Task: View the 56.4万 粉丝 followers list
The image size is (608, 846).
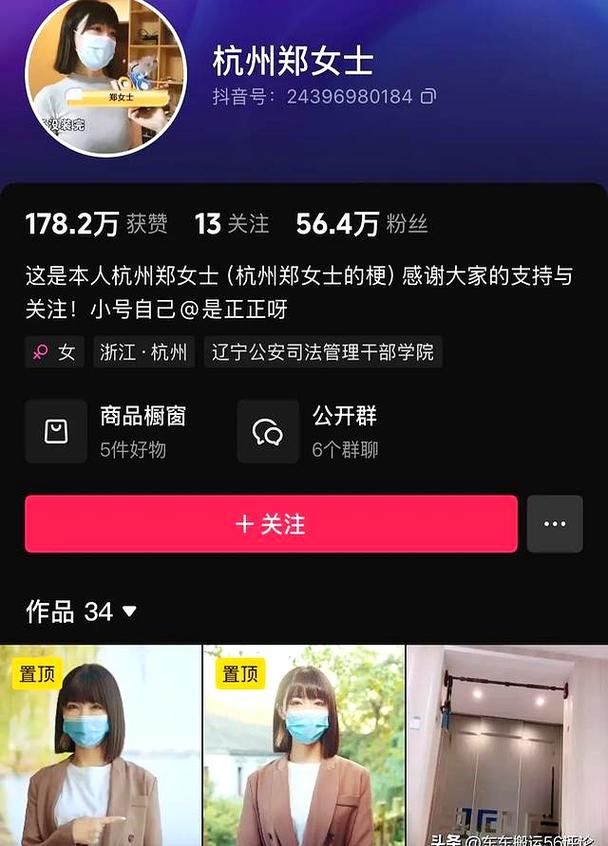Action: pos(361,224)
